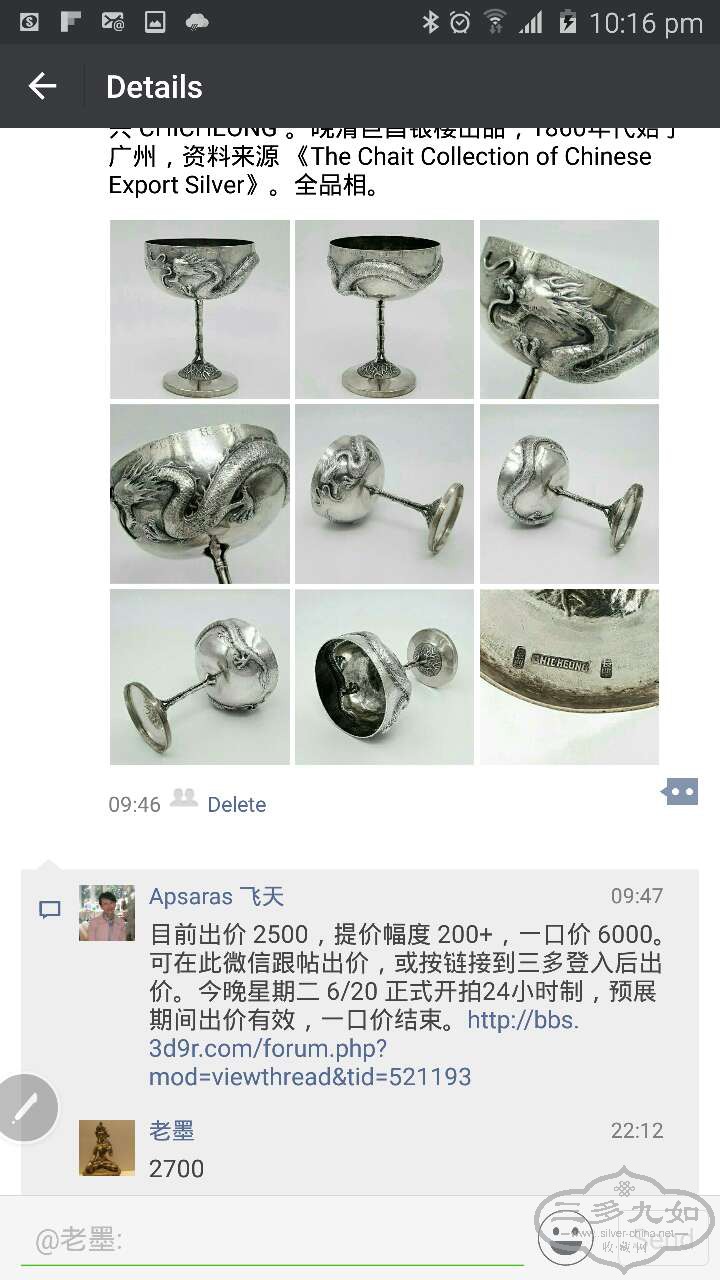Open the like and comment bubble menu
This screenshot has width=720, height=1280.
pyautogui.click(x=679, y=792)
